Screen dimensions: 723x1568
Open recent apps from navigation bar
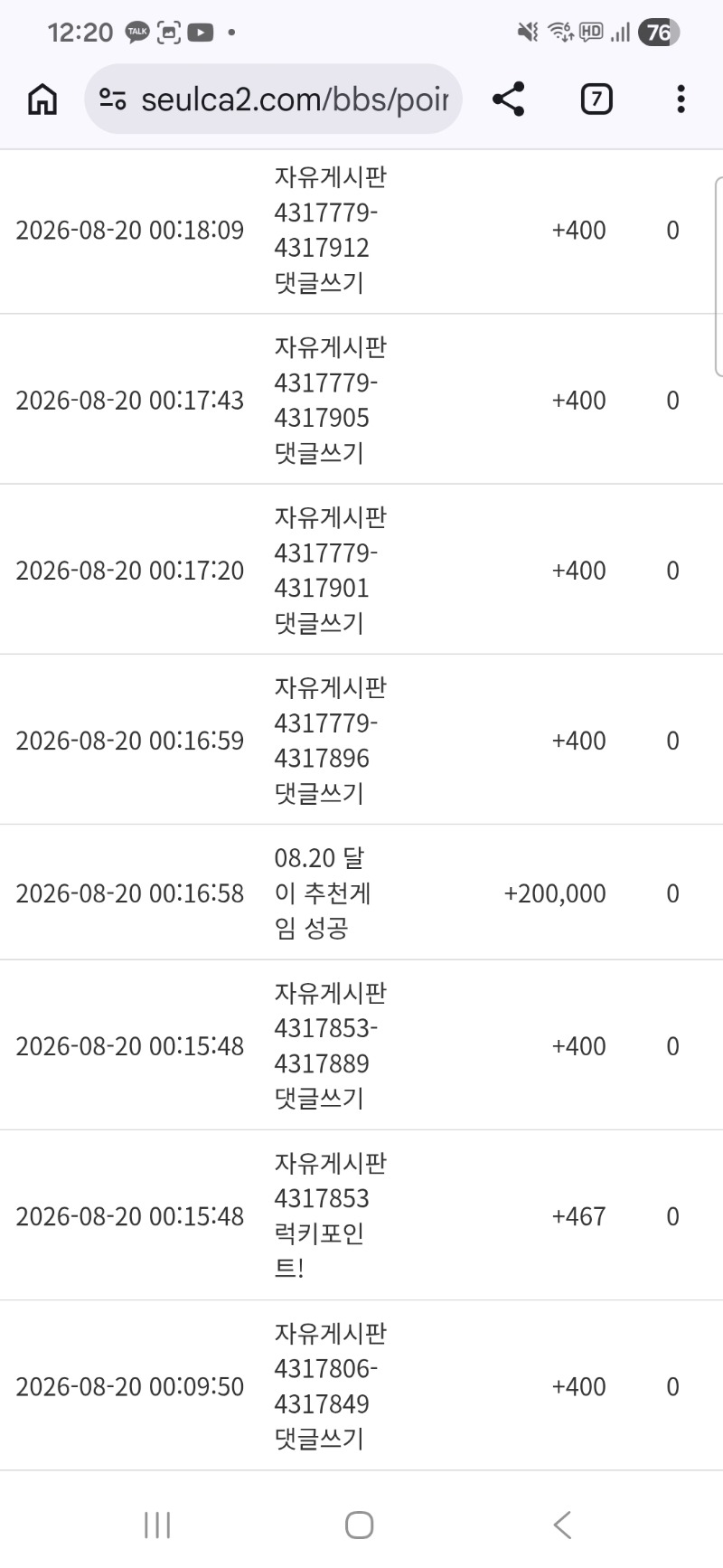click(x=157, y=1525)
